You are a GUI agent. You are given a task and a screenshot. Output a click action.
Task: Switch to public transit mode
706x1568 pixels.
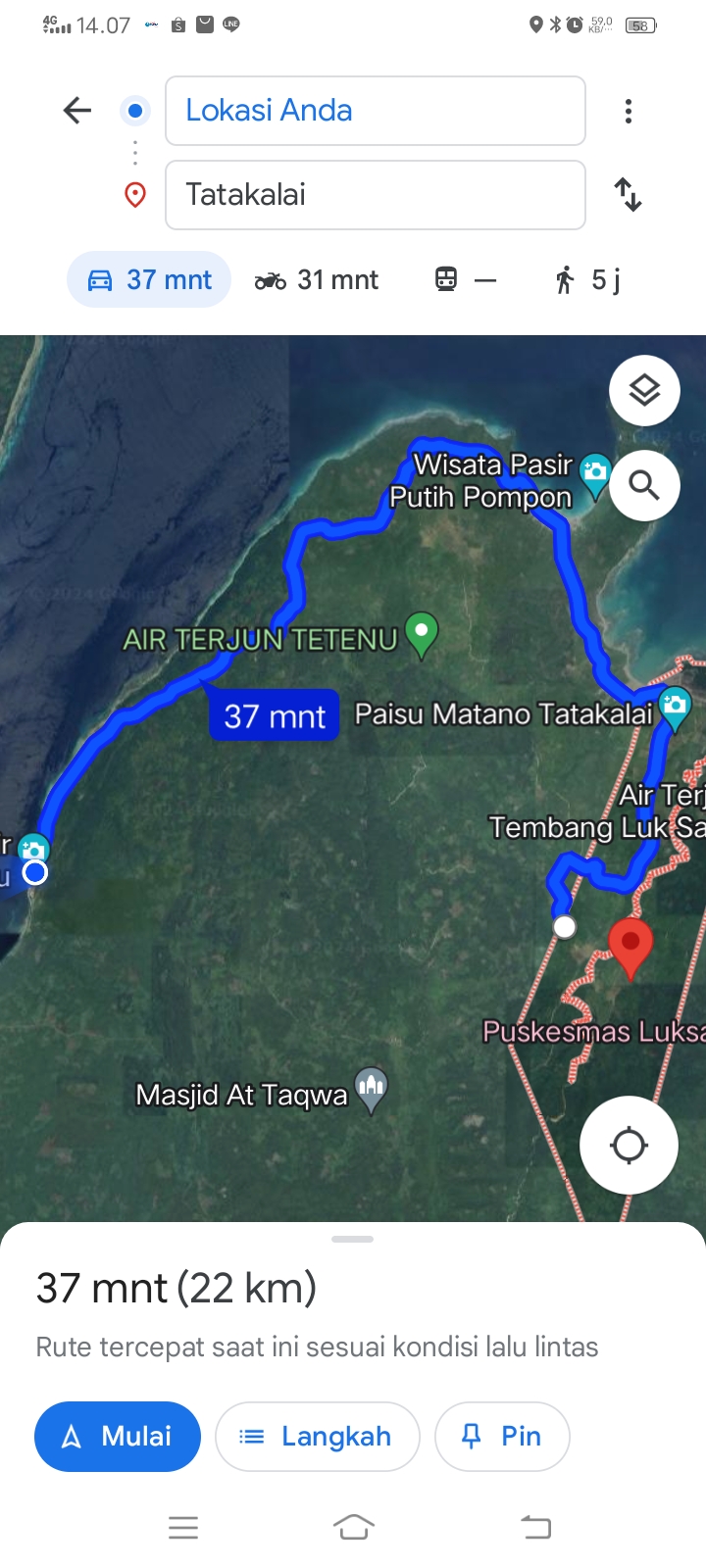466,280
